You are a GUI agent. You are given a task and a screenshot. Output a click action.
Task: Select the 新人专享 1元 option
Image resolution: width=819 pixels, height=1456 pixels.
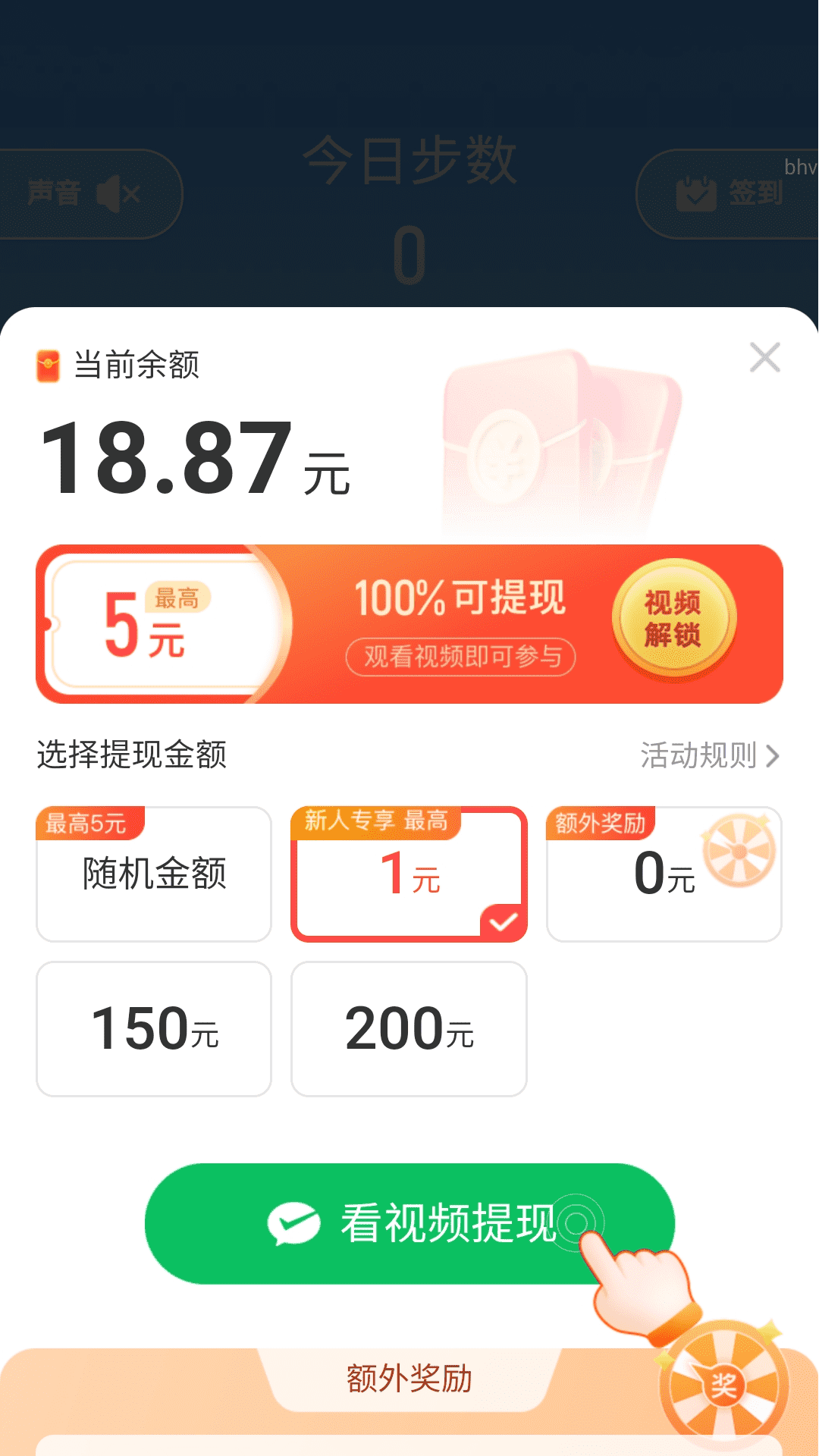[409, 874]
